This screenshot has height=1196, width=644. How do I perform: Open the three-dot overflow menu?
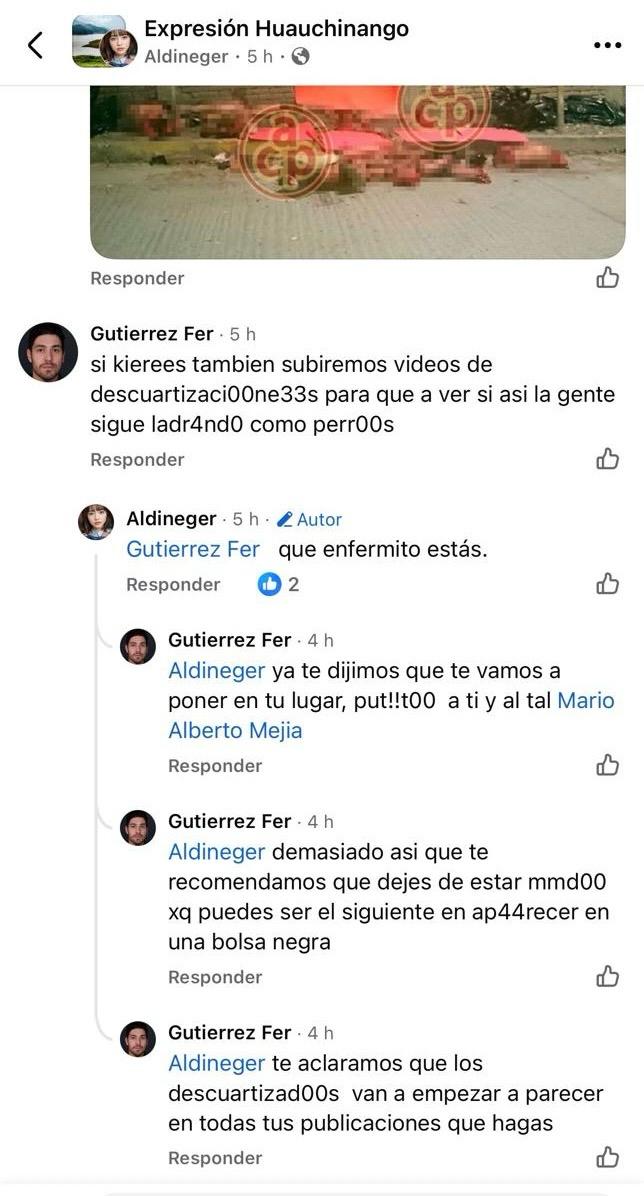click(x=607, y=45)
